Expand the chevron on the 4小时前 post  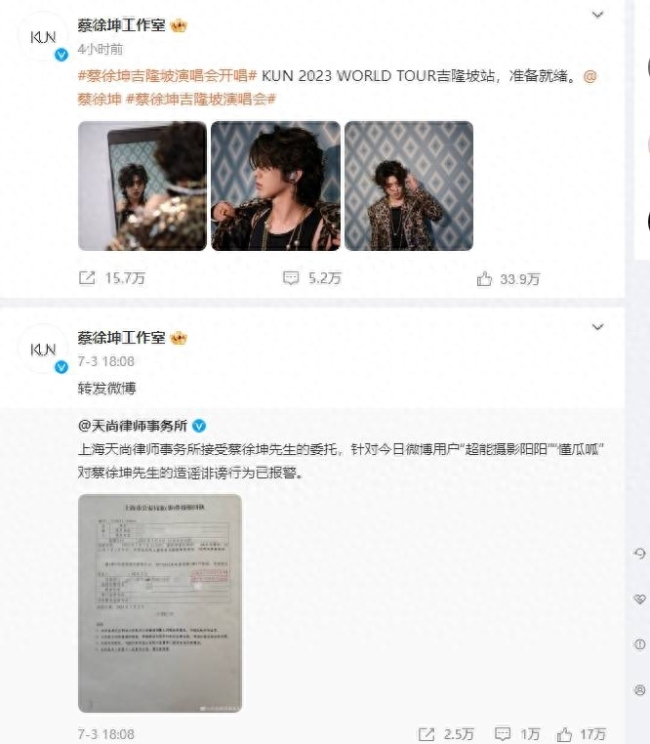598,16
